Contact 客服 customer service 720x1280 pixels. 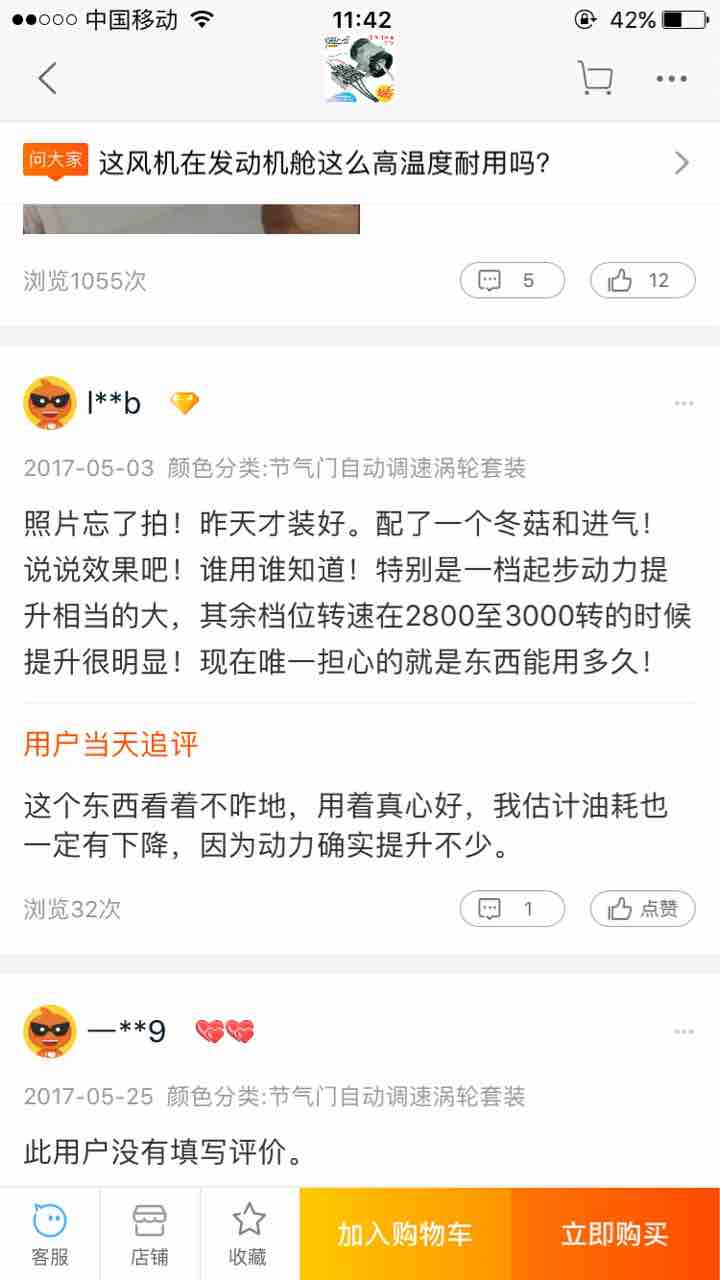50,1234
